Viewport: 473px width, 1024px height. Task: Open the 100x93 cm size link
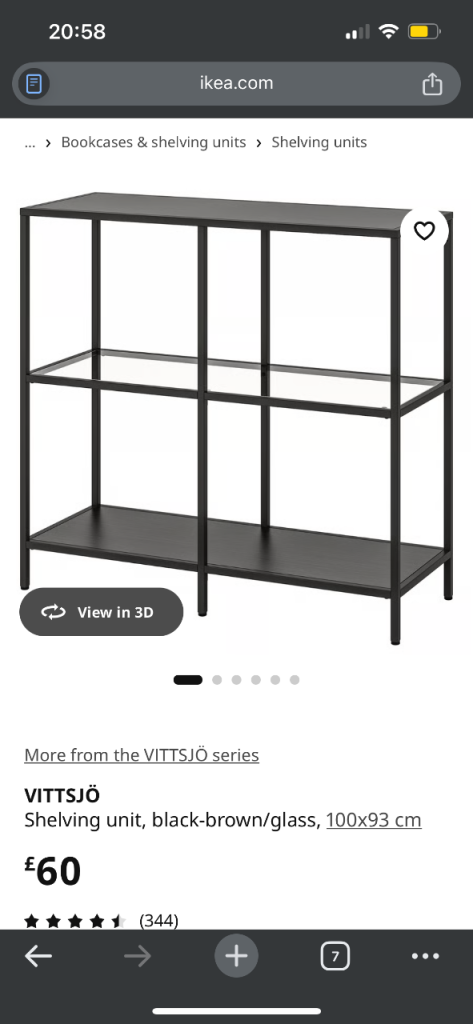(374, 820)
